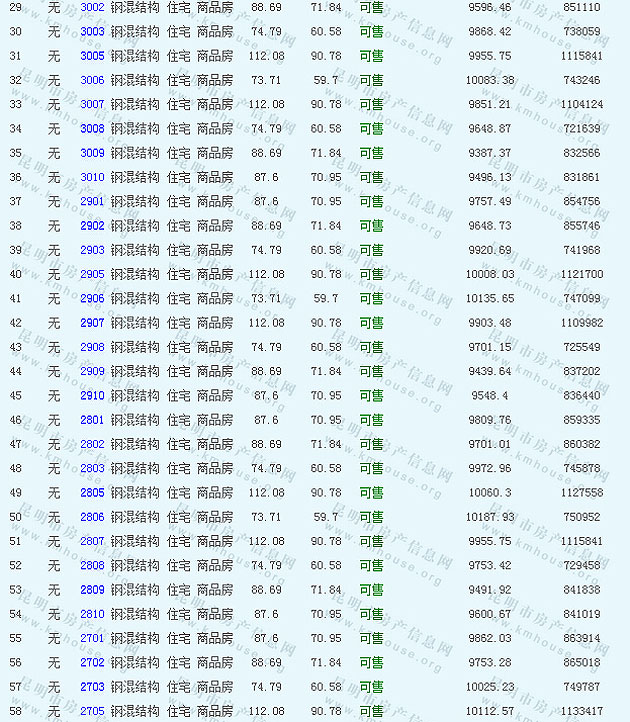Open room 3002 link
Screen dimensions: 630x722
pyautogui.click(x=92, y=7)
